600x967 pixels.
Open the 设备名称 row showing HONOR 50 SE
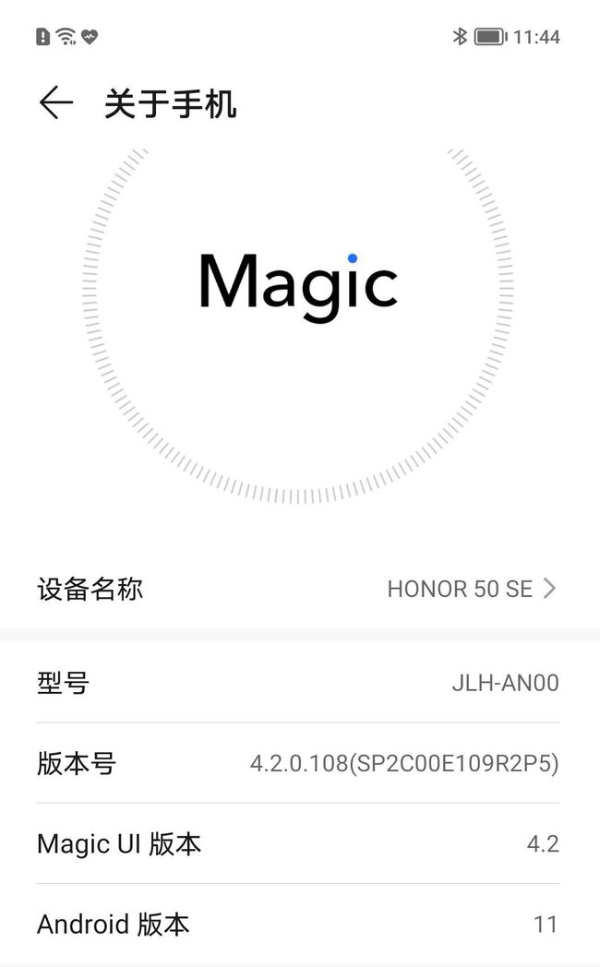(298, 589)
